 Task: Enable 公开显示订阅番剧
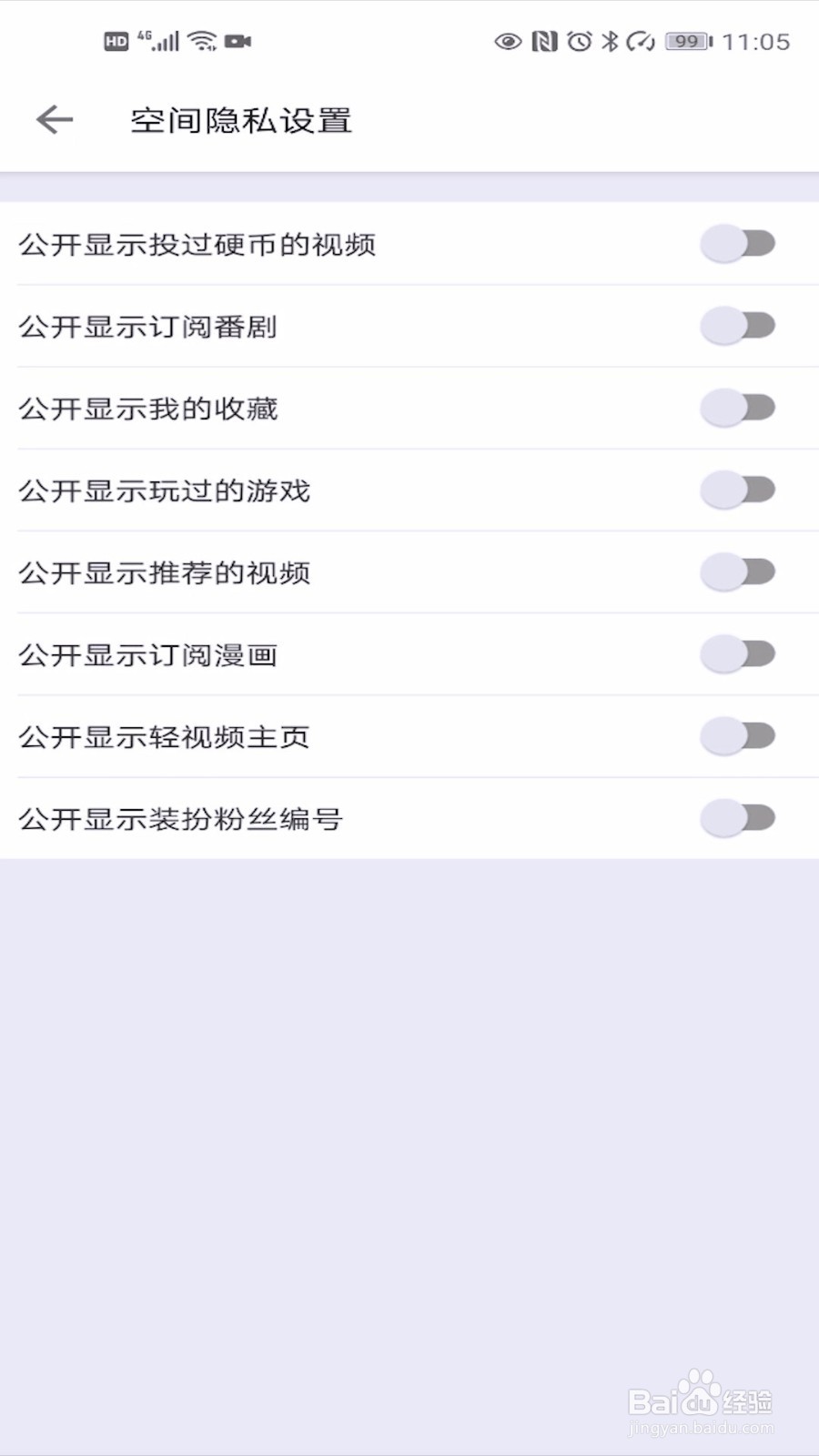tap(738, 325)
